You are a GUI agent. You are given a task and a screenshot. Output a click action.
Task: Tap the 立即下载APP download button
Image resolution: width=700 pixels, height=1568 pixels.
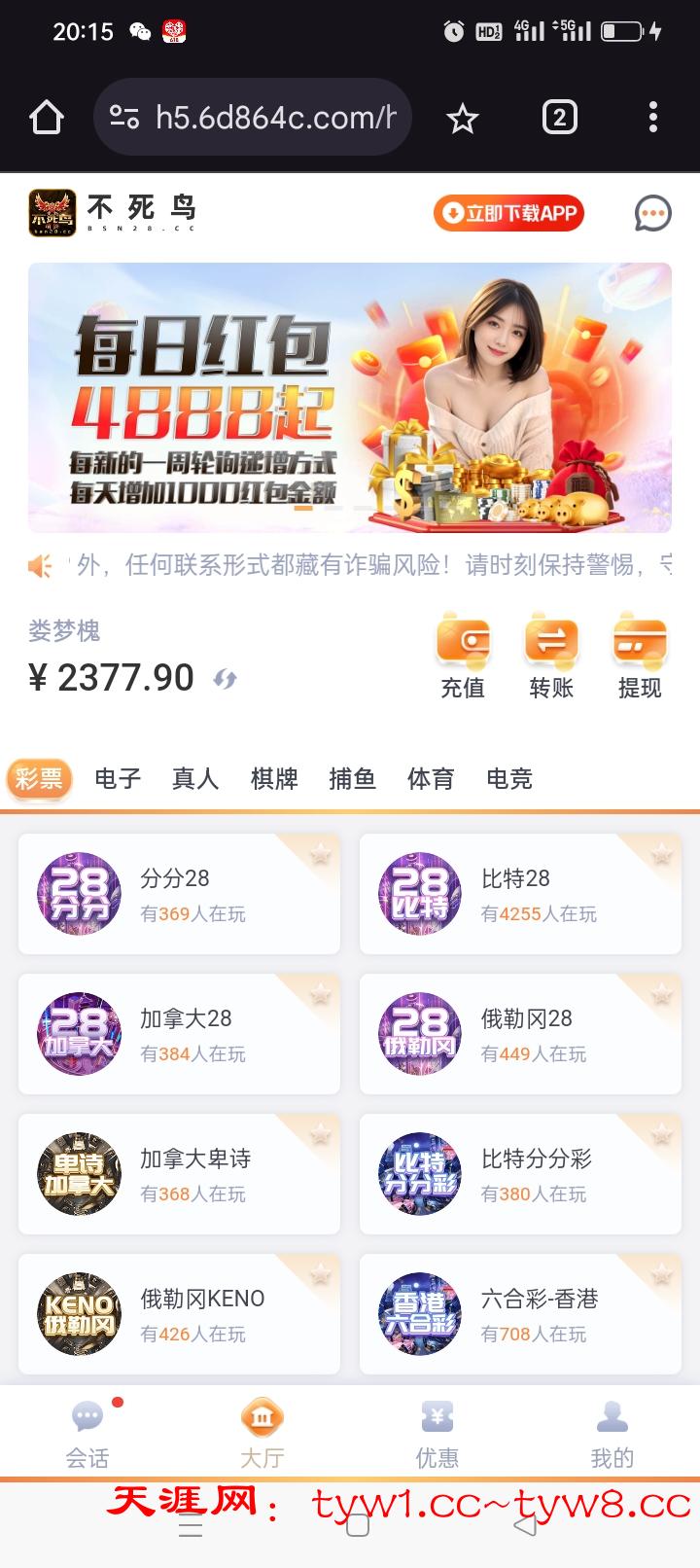(508, 213)
